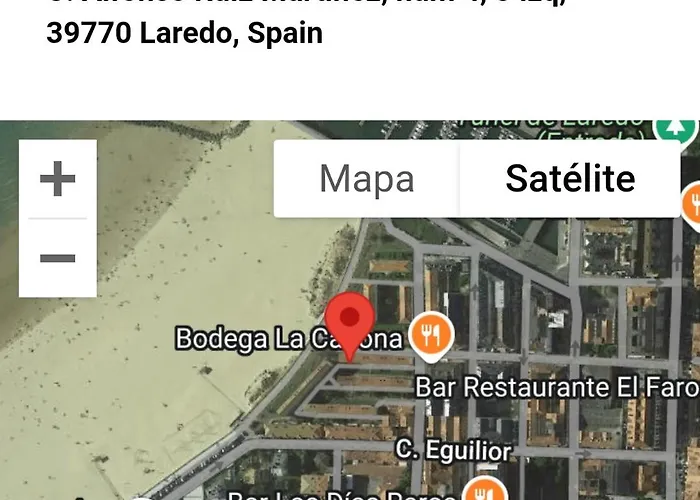Zoom out of the map
This screenshot has height=500, width=700.
point(57,258)
